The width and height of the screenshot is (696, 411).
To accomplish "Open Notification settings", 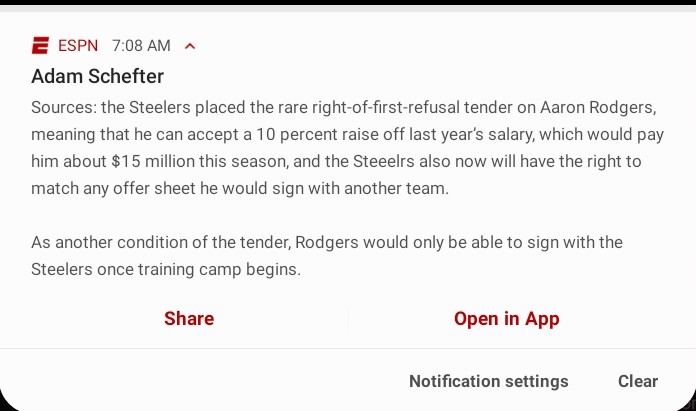I will (x=489, y=381).
